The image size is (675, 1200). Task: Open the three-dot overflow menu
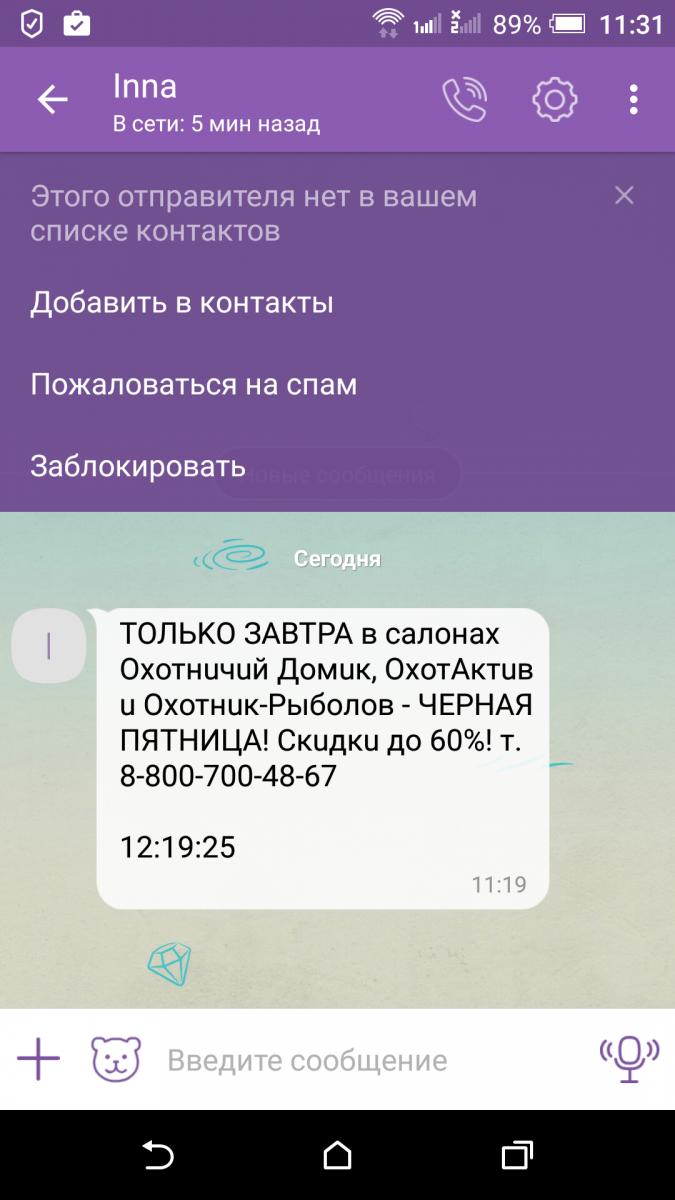pyautogui.click(x=633, y=99)
